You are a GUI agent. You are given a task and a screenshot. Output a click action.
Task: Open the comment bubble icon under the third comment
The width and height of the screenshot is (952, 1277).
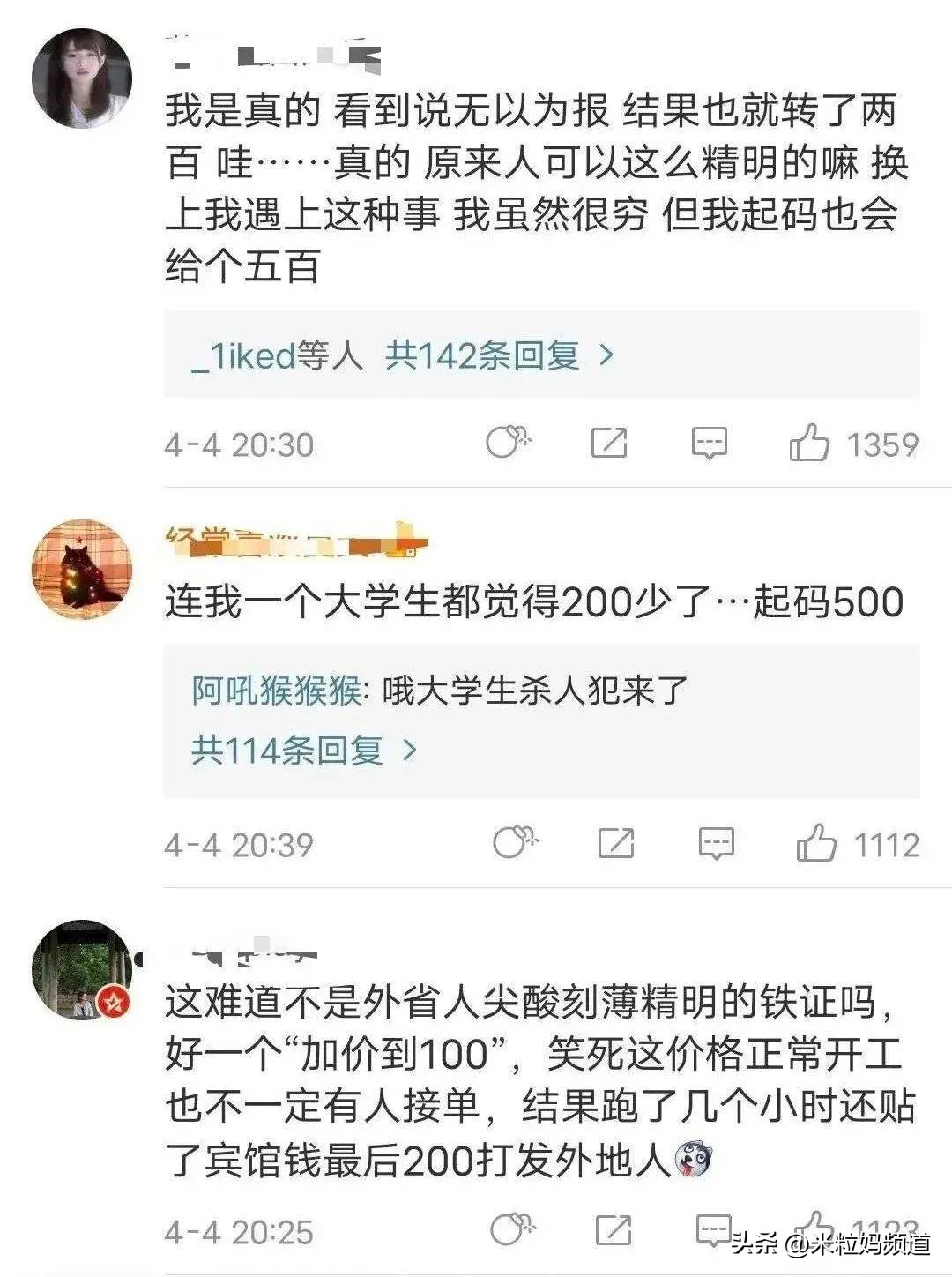(x=714, y=1226)
